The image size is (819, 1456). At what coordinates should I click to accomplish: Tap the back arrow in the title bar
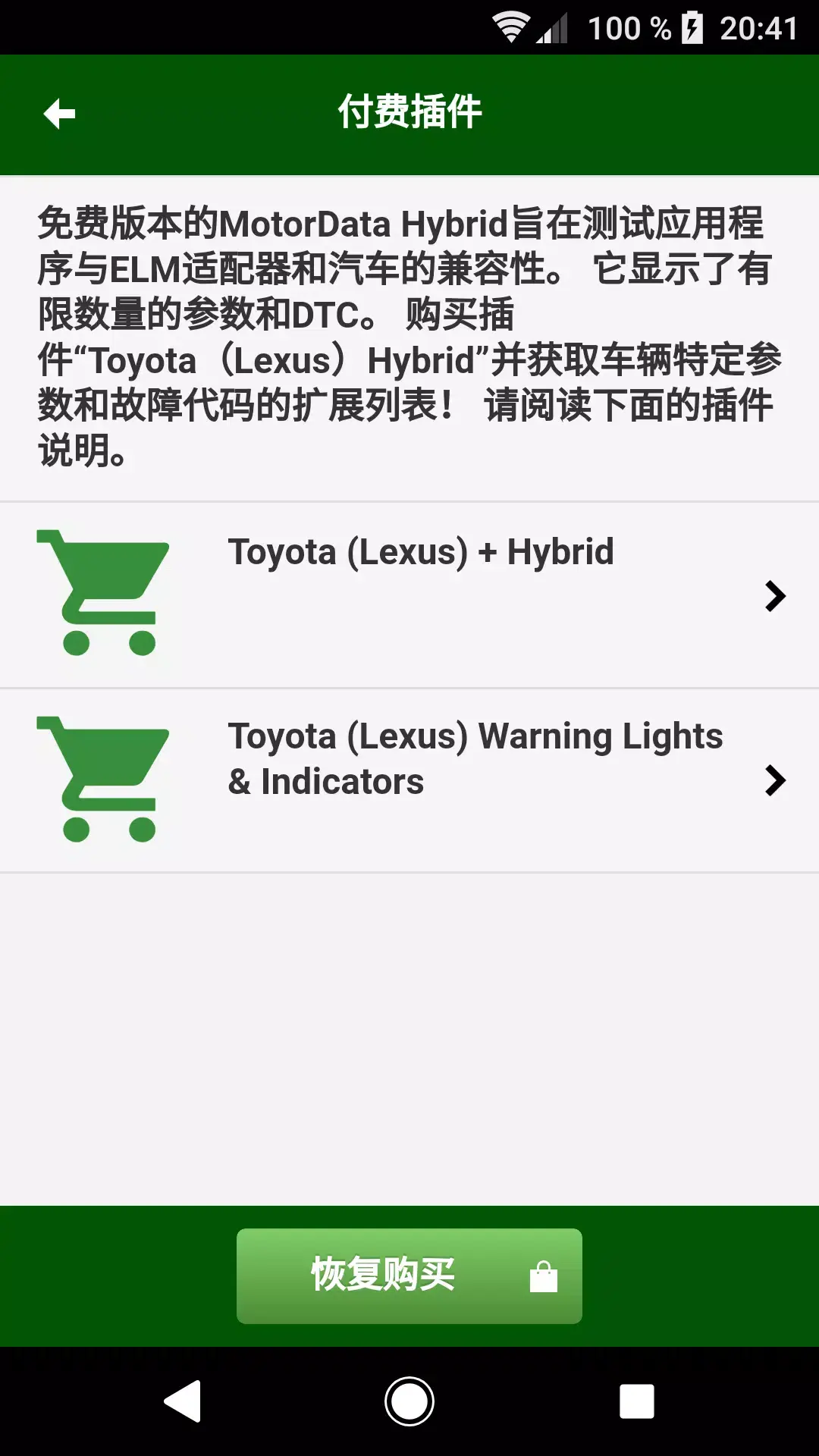(x=59, y=114)
